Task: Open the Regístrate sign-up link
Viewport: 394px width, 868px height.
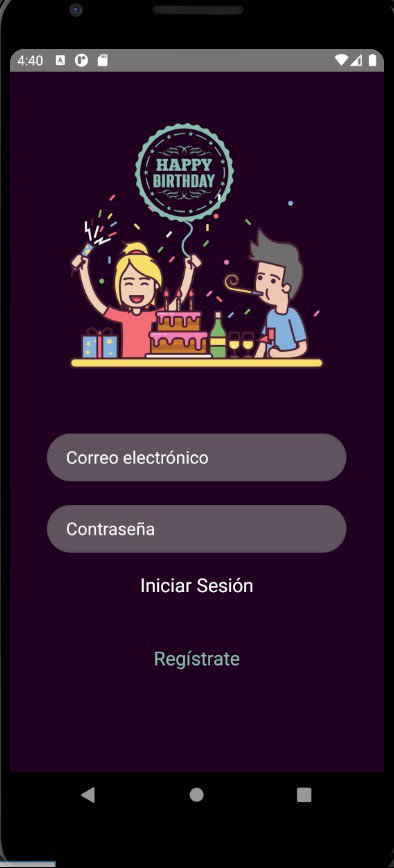Action: (x=196, y=659)
